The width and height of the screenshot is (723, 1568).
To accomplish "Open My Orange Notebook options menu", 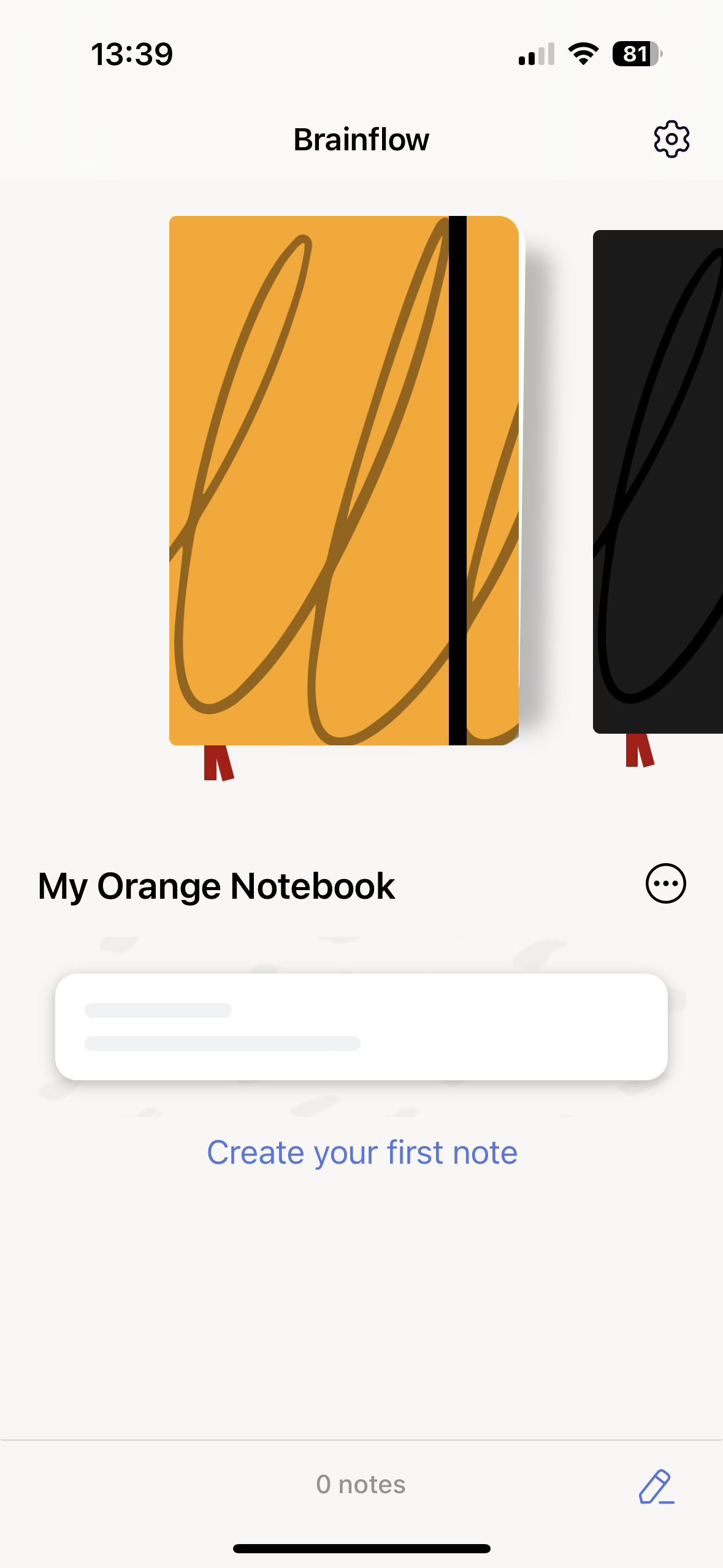I will (x=665, y=884).
